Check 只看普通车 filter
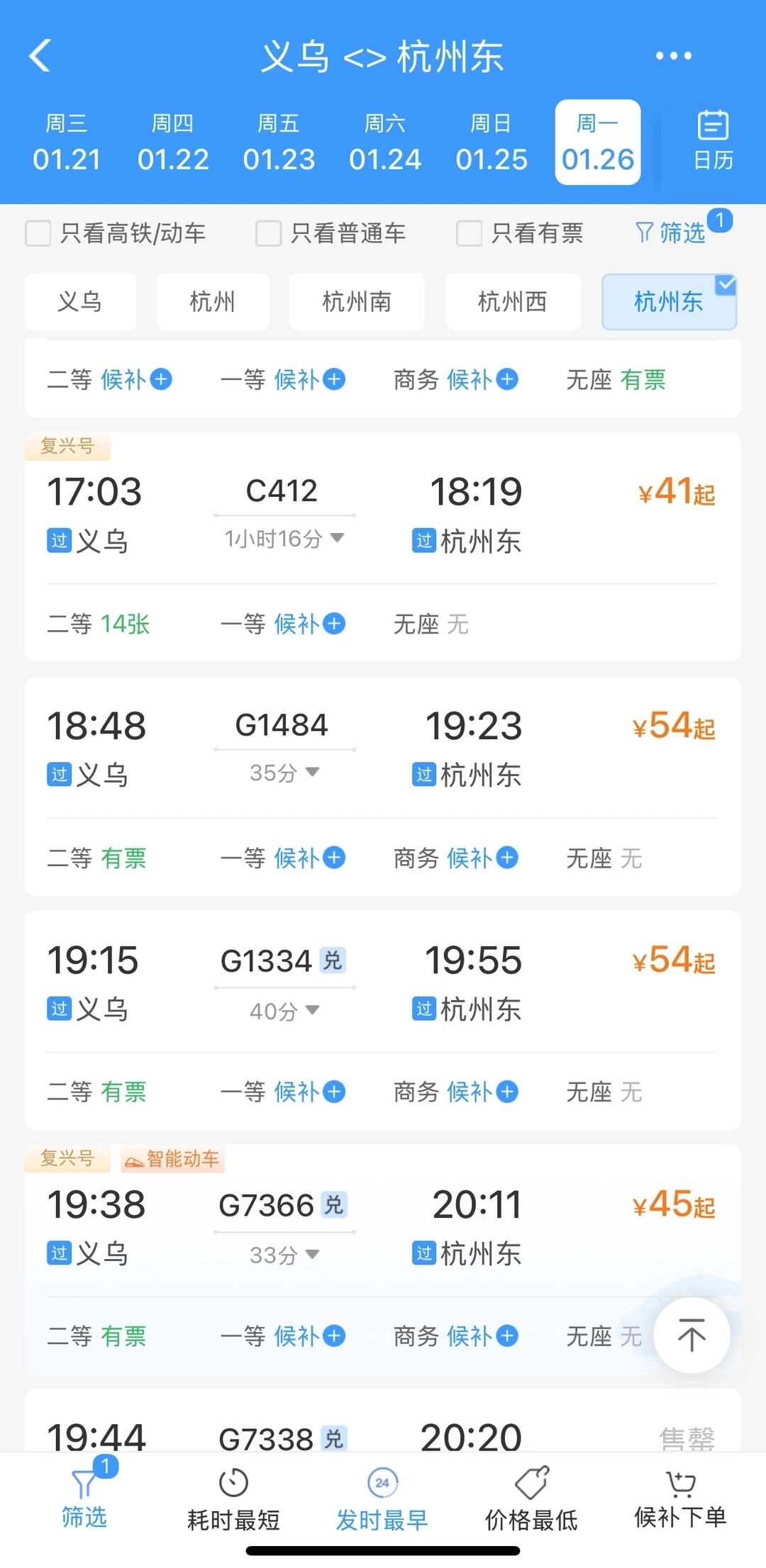 click(x=269, y=233)
